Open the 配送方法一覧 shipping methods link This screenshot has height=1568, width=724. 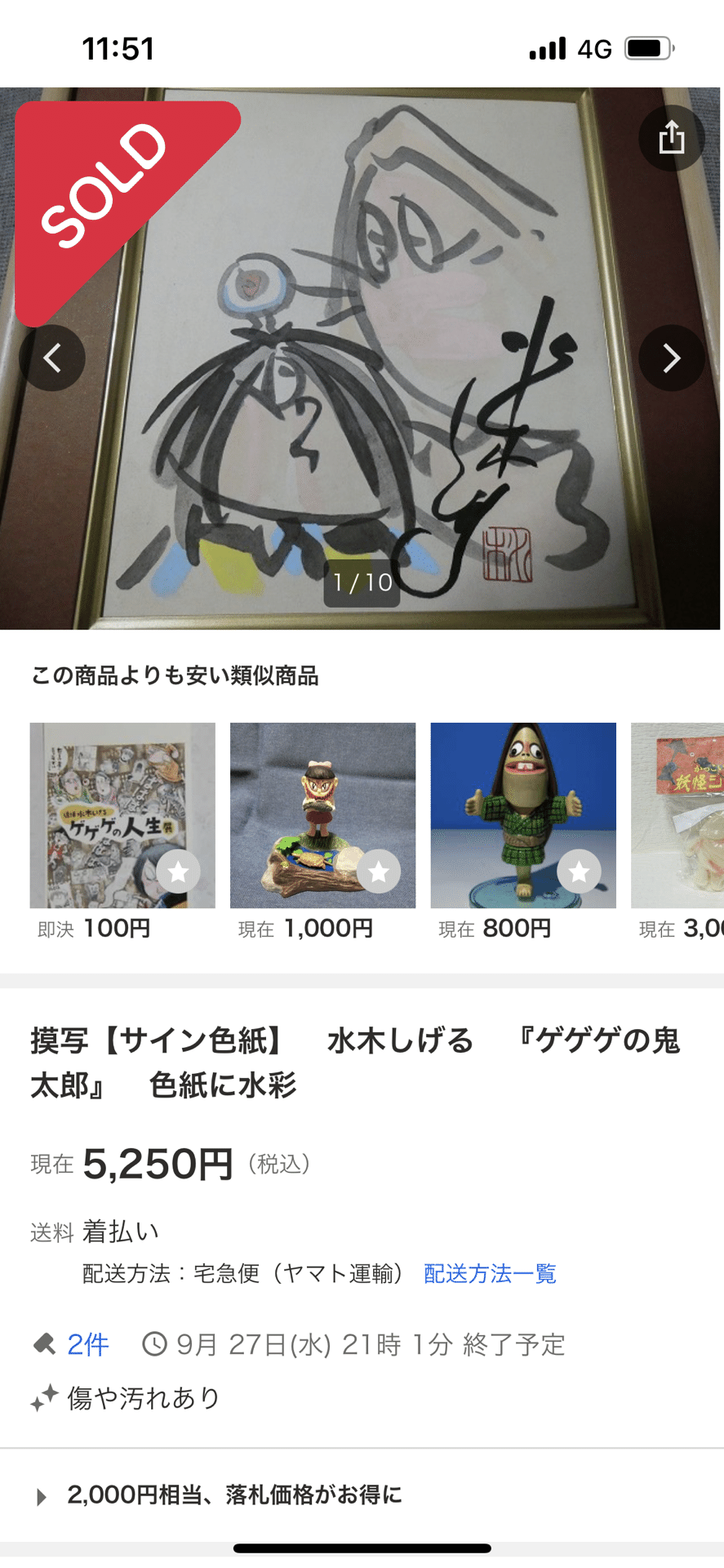pos(488,1273)
